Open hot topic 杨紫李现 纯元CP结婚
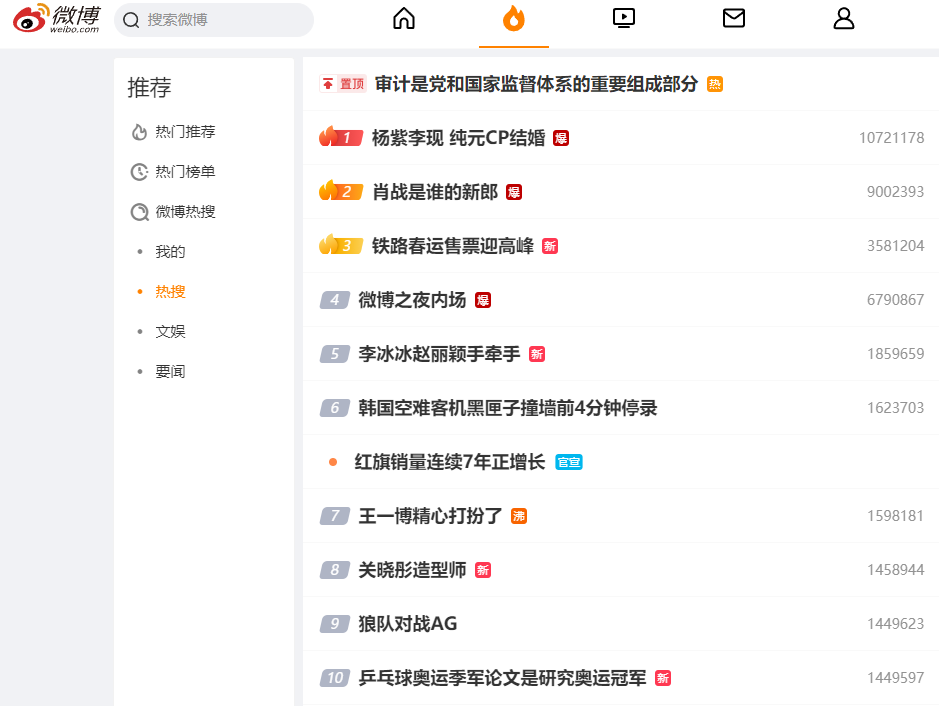This screenshot has height=706, width=939. click(458, 138)
